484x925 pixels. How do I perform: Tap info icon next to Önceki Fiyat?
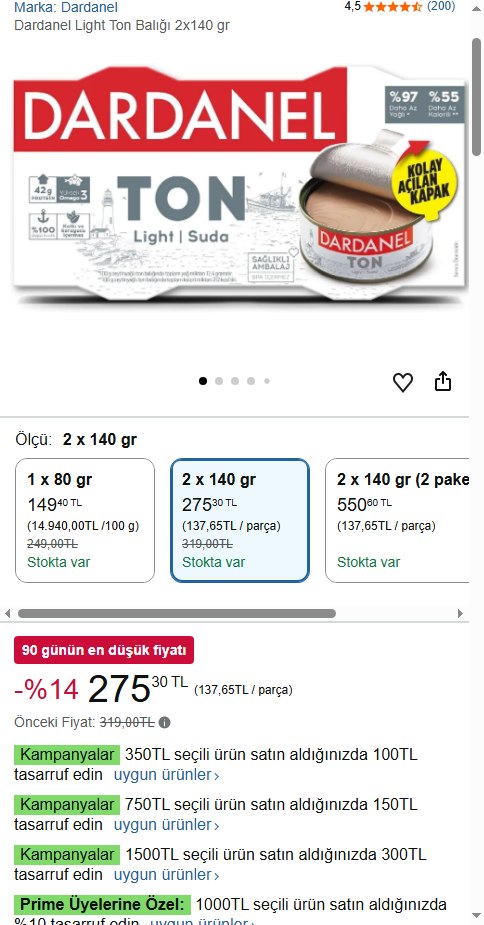click(165, 722)
